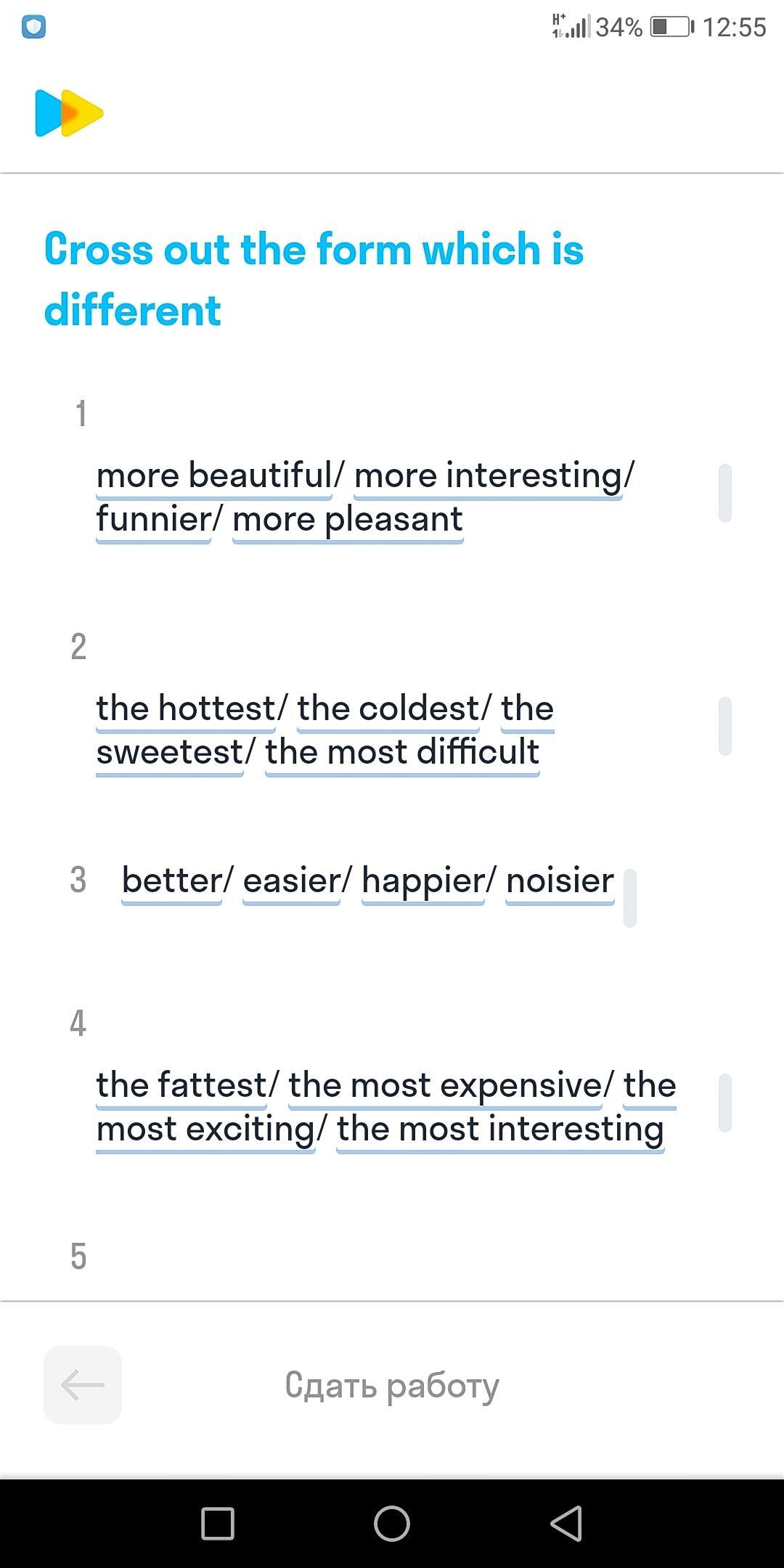This screenshot has width=784, height=1568.
Task: Cross out 'the fattest'
Action: [x=181, y=1086]
